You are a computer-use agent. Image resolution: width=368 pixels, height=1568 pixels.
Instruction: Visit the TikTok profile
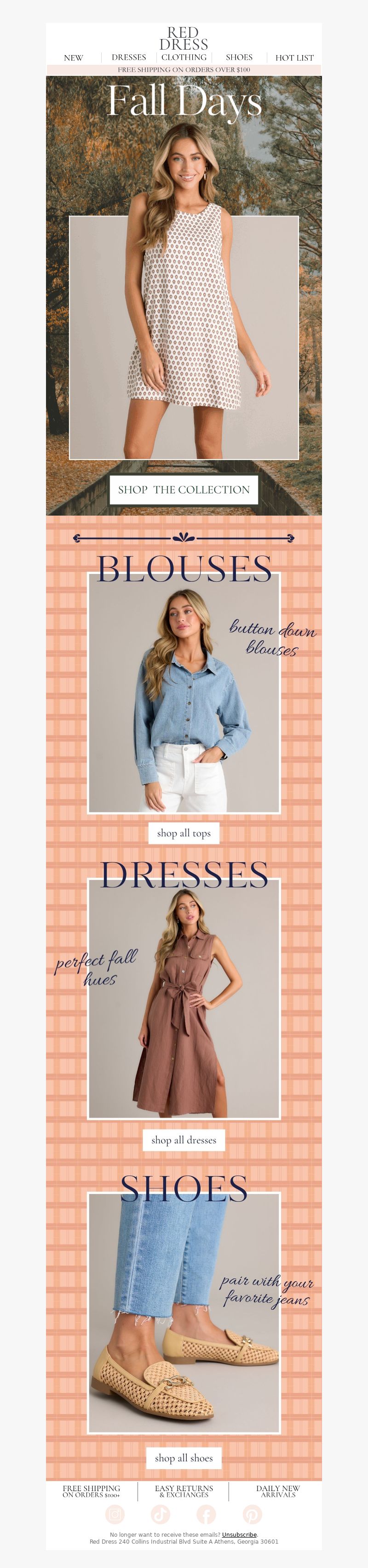[160, 1514]
